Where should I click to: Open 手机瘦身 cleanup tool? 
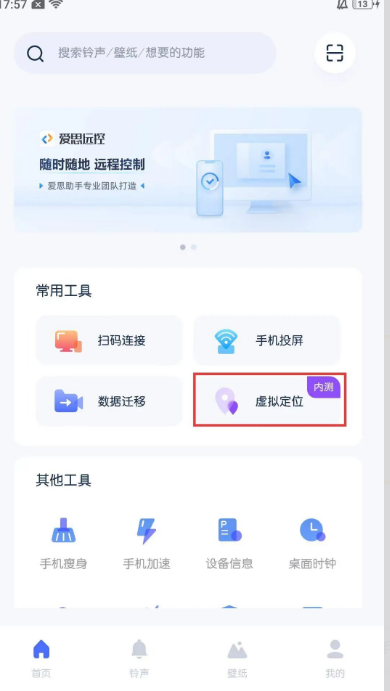pos(63,543)
